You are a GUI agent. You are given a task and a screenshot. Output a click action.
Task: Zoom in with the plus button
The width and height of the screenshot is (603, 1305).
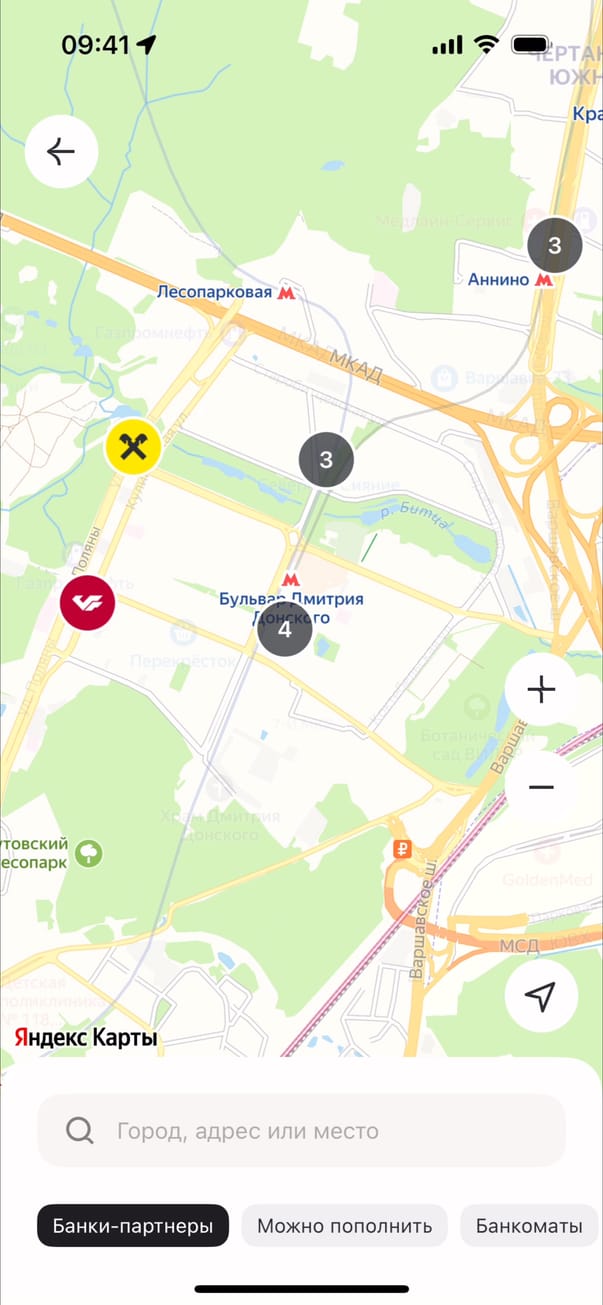(x=541, y=689)
